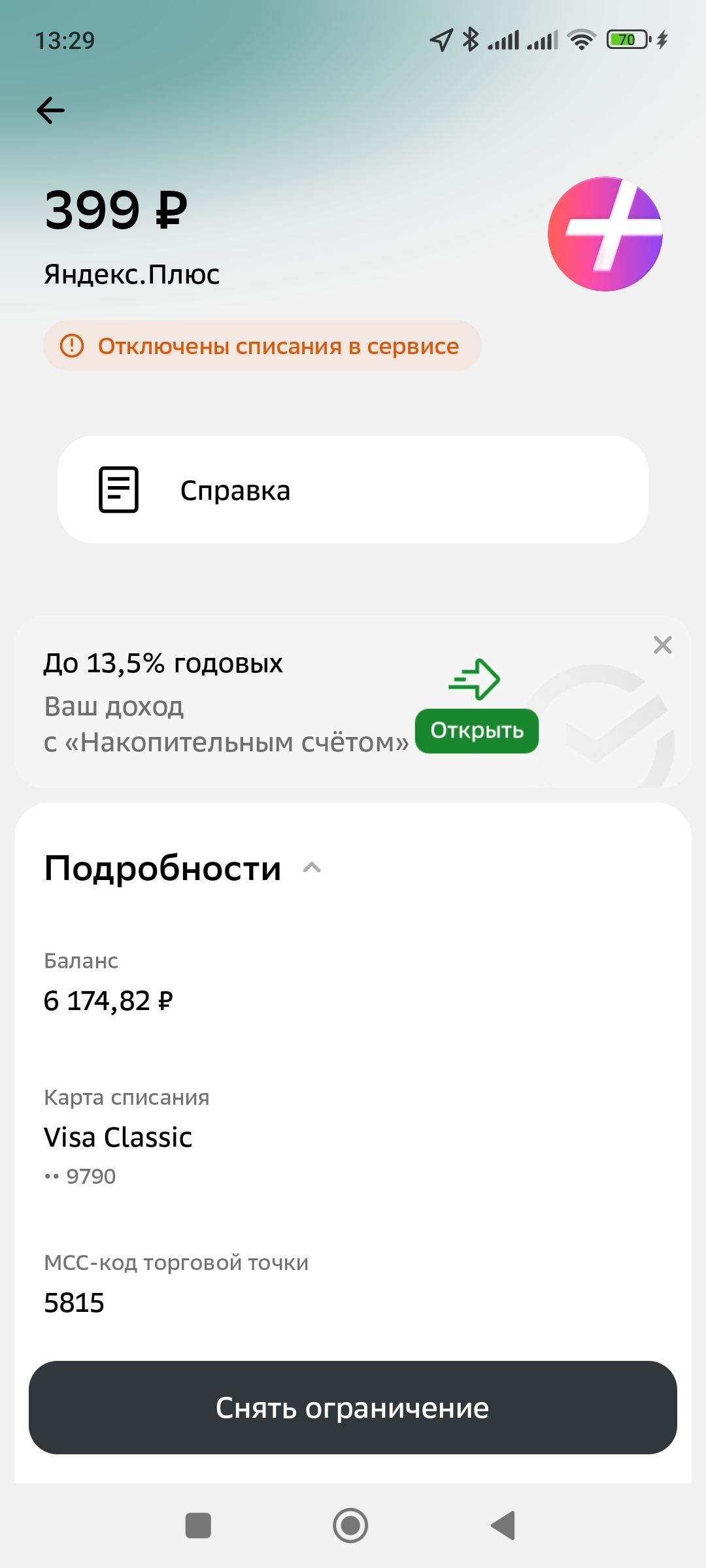Open the recent apps view

click(x=198, y=1526)
